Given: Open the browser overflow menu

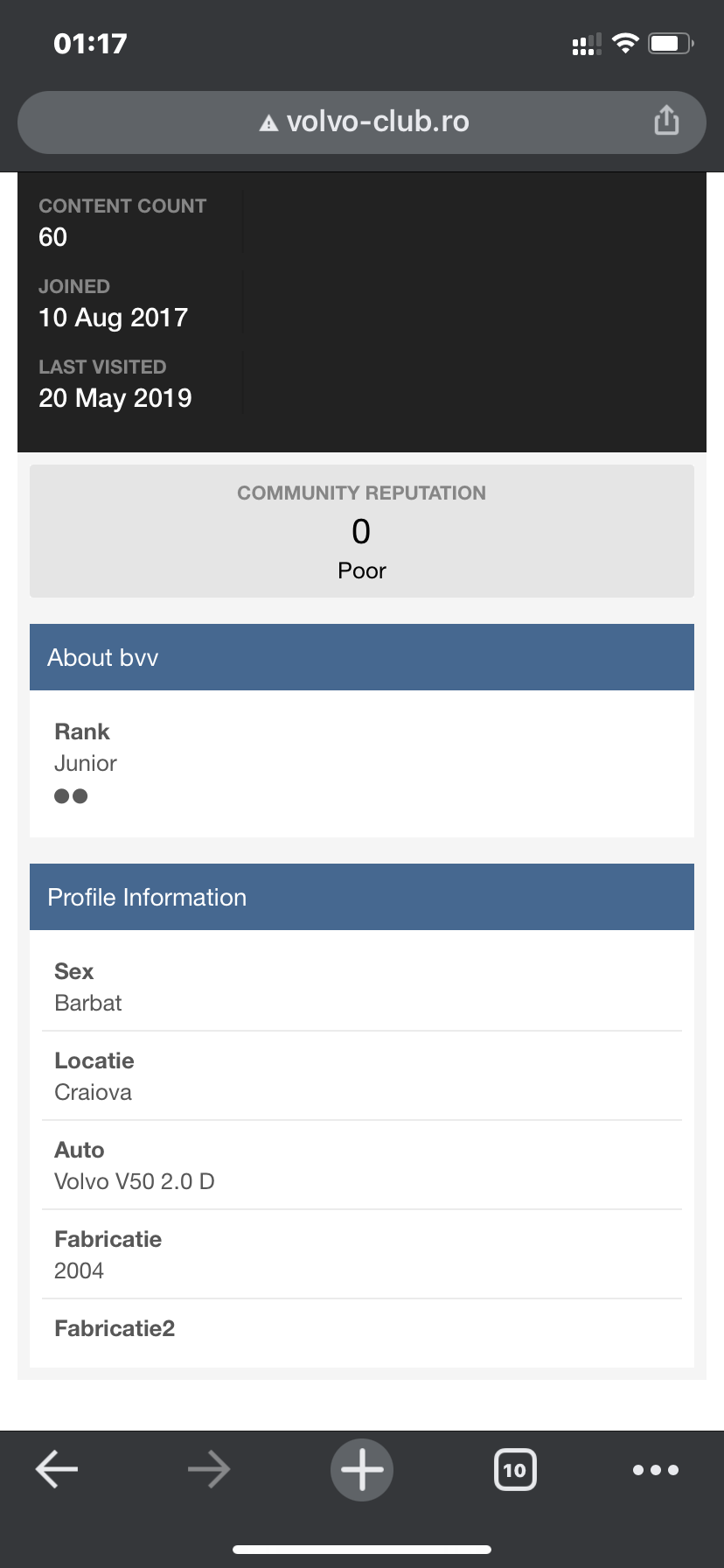Looking at the screenshot, I should point(655,1469).
